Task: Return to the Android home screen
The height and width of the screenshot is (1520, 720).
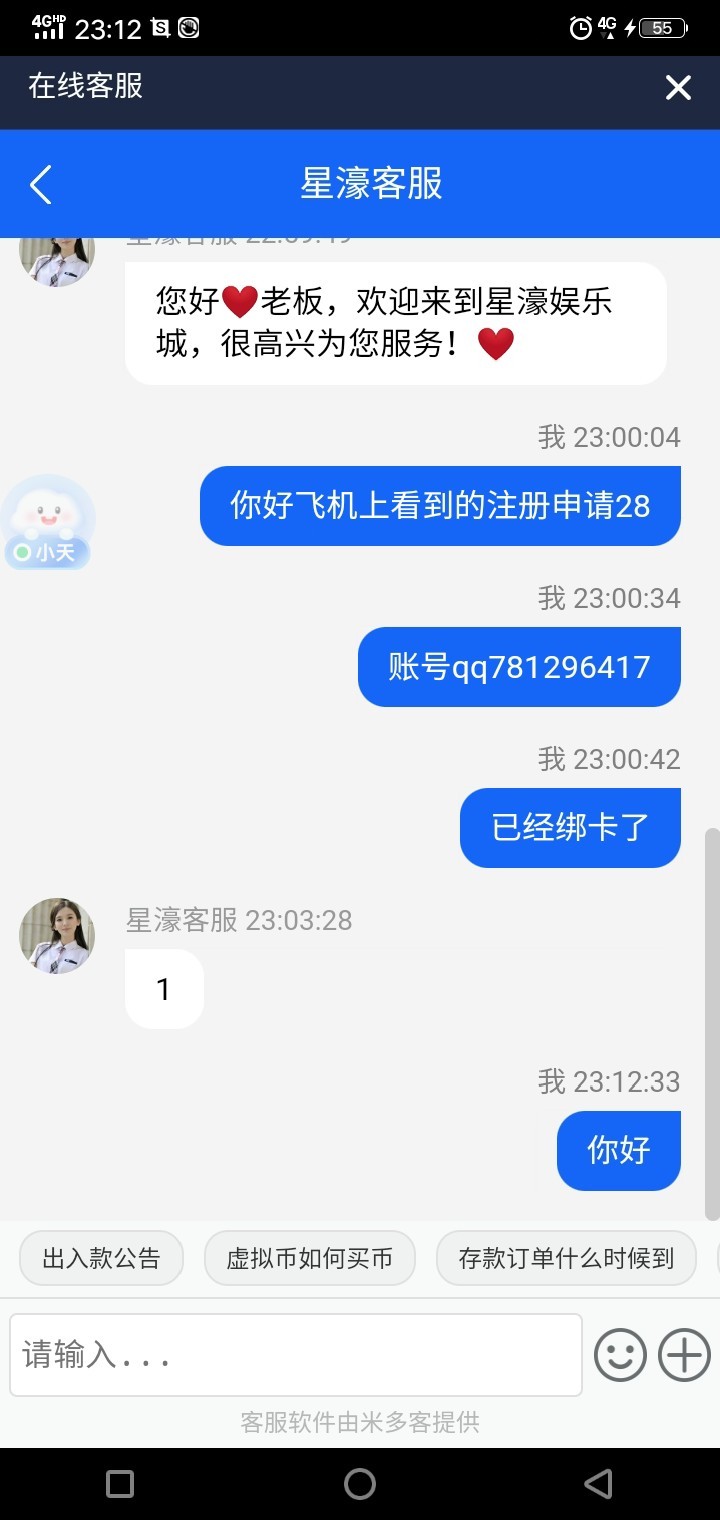Action: click(360, 1484)
